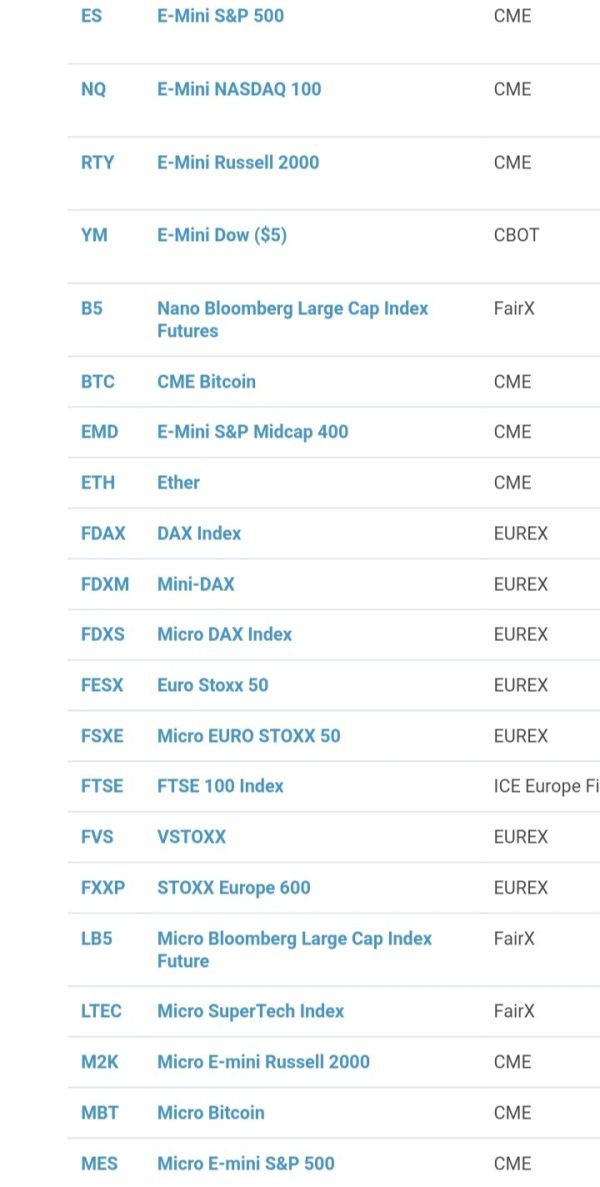
Task: Tap the EMD symbol link
Action: coord(99,431)
